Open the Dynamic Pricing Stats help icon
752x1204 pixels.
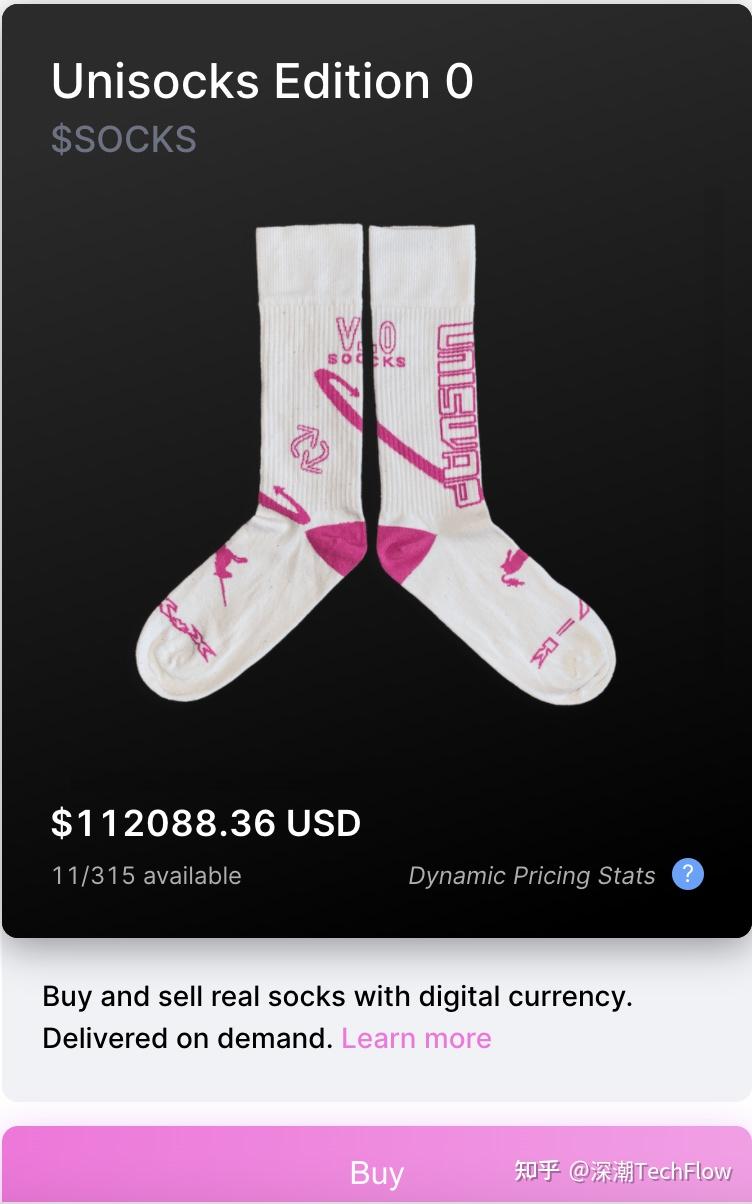687,874
